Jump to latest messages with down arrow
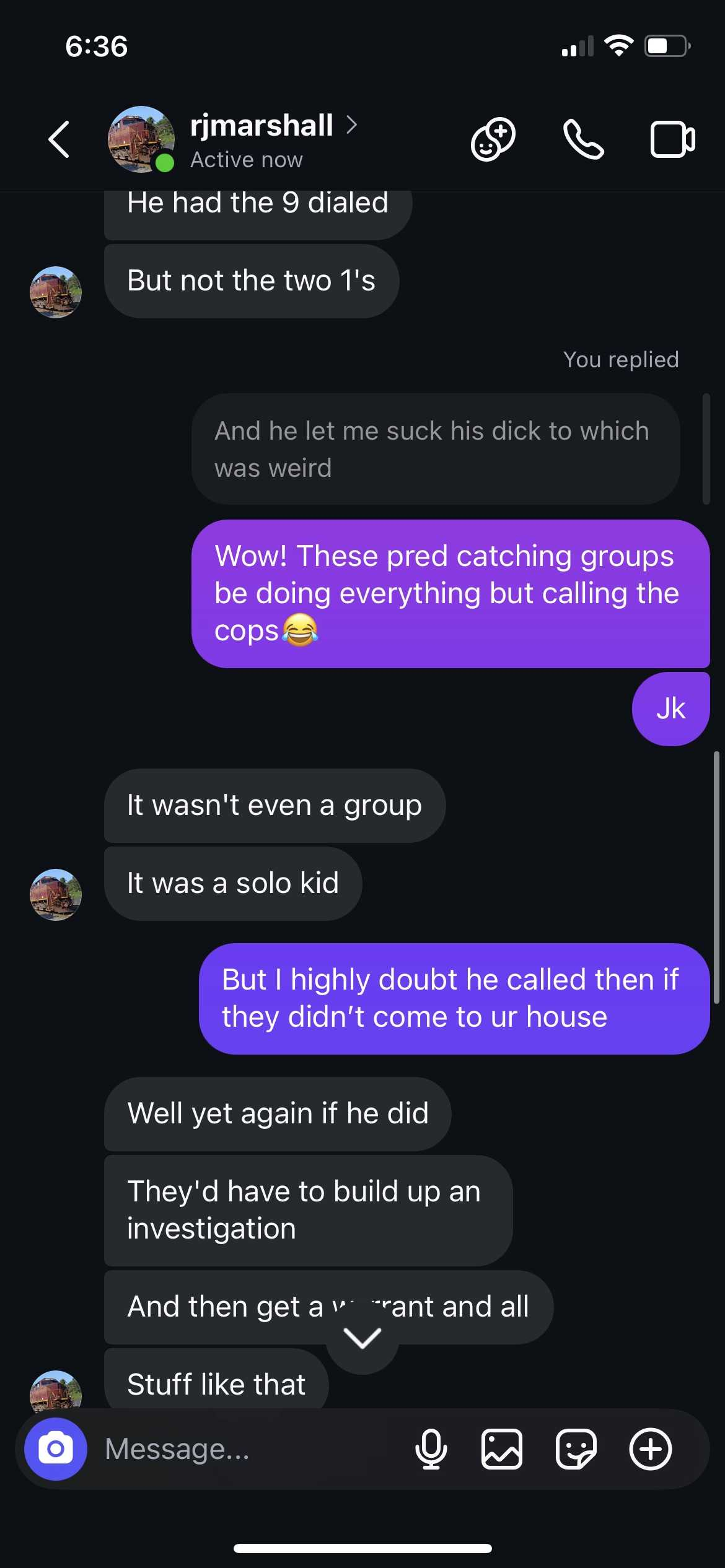 (x=362, y=1339)
